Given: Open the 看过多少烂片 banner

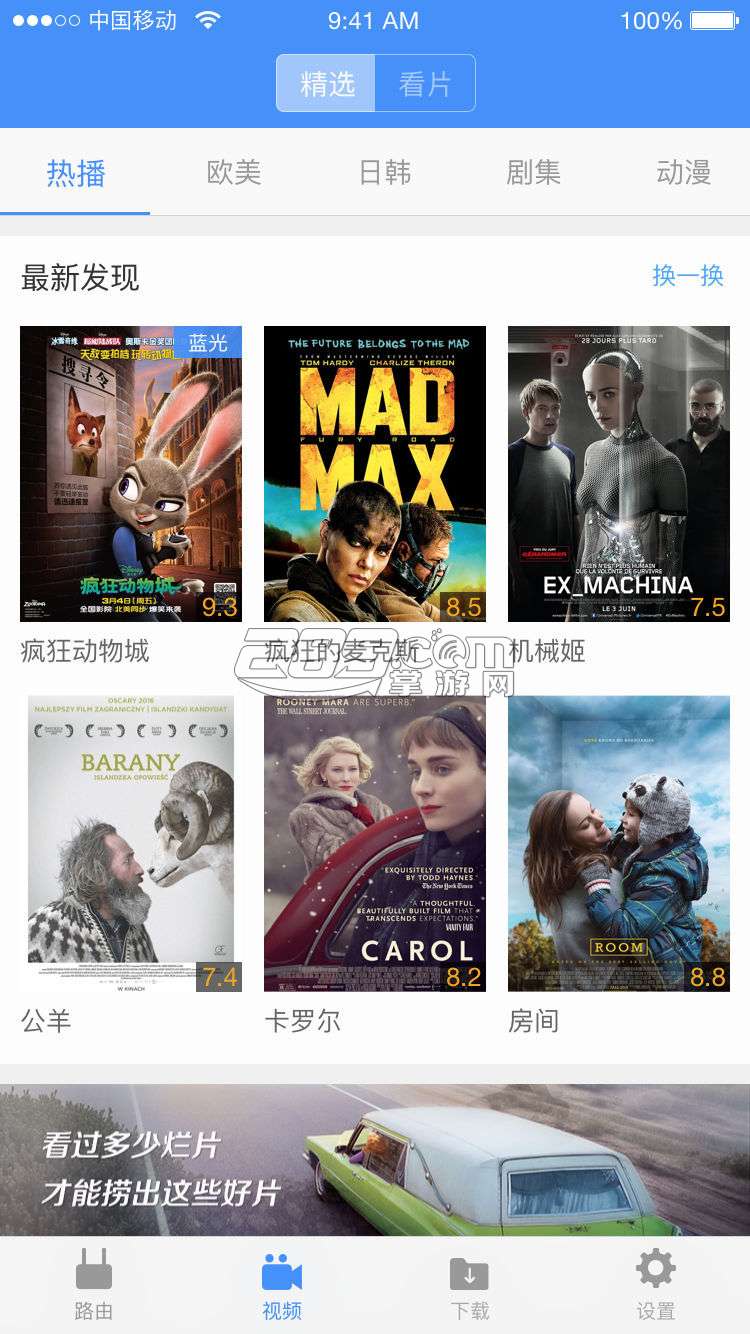Looking at the screenshot, I should pos(375,1160).
